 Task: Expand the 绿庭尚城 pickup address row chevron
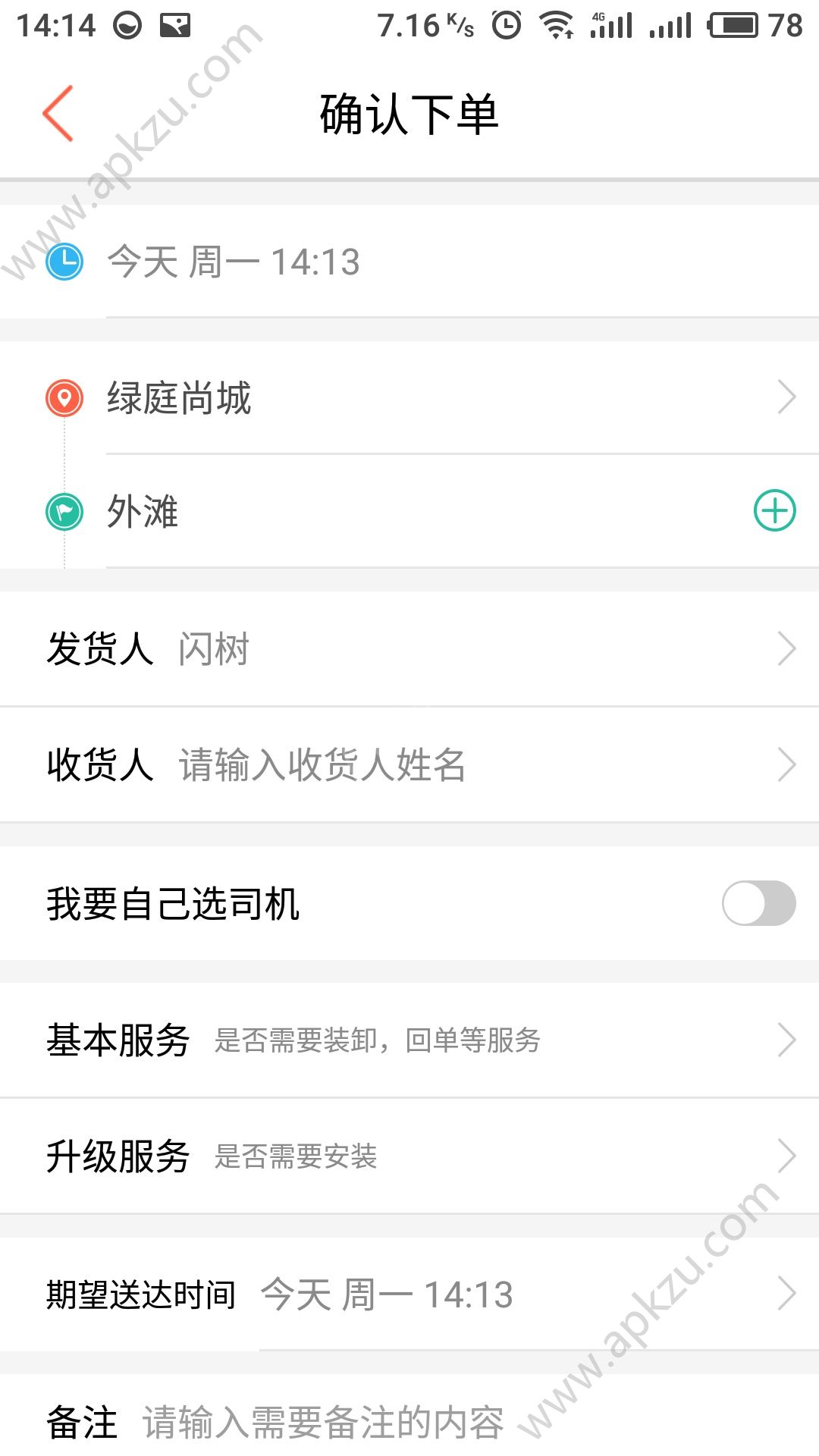[x=789, y=397]
